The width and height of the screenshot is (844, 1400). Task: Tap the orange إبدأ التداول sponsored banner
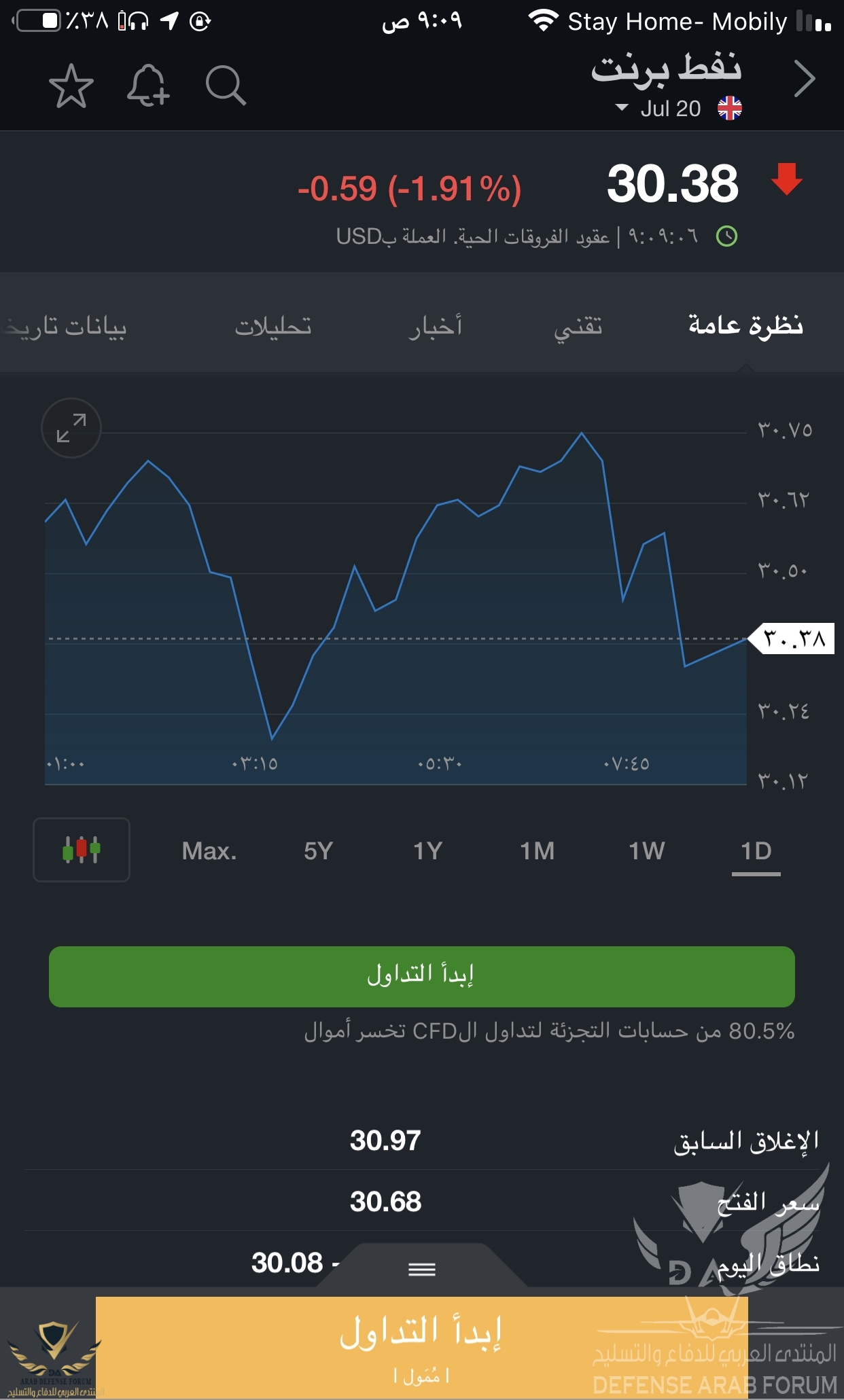[x=421, y=1345]
